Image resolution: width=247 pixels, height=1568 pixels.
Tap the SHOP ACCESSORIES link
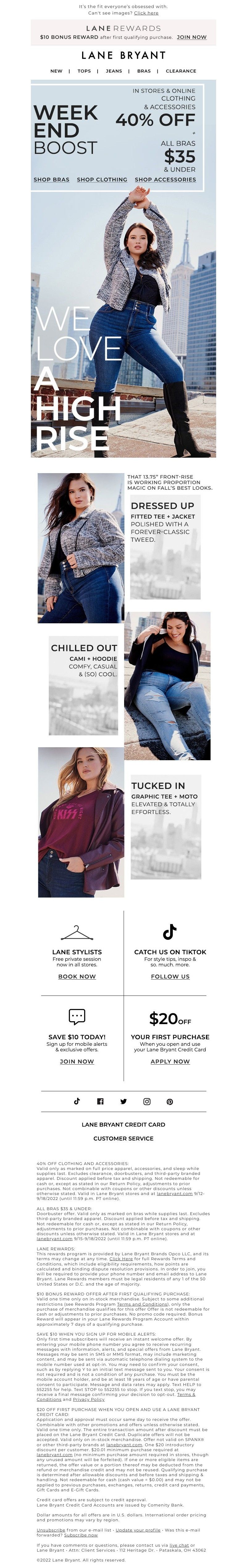click(x=165, y=180)
